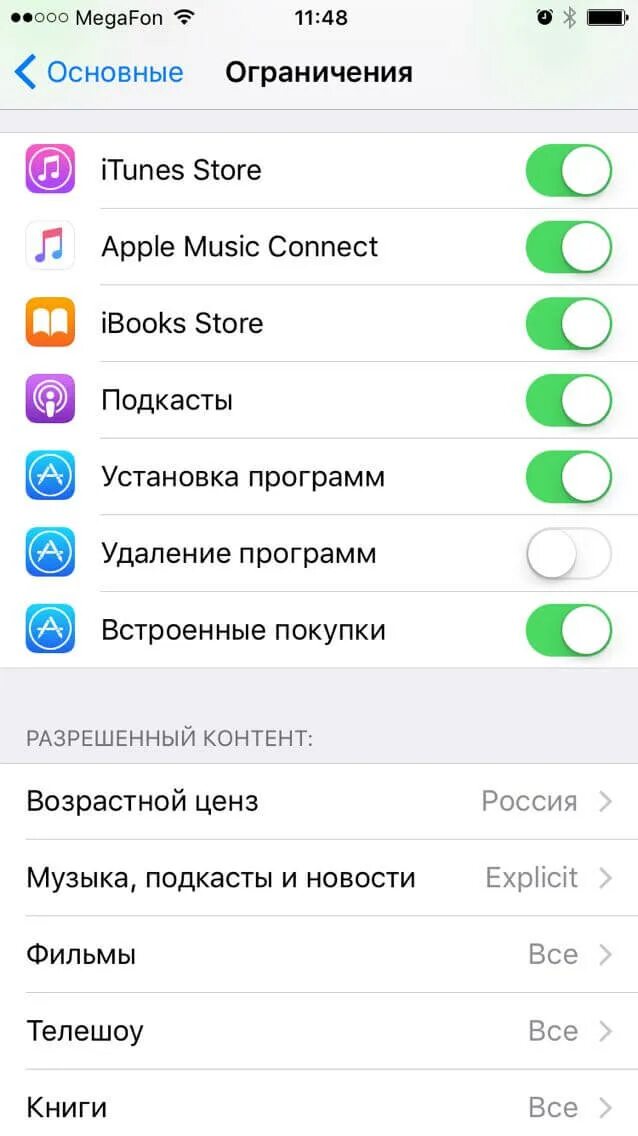Toggle the iBooks Store switch off
This screenshot has width=638, height=1136.
[568, 324]
